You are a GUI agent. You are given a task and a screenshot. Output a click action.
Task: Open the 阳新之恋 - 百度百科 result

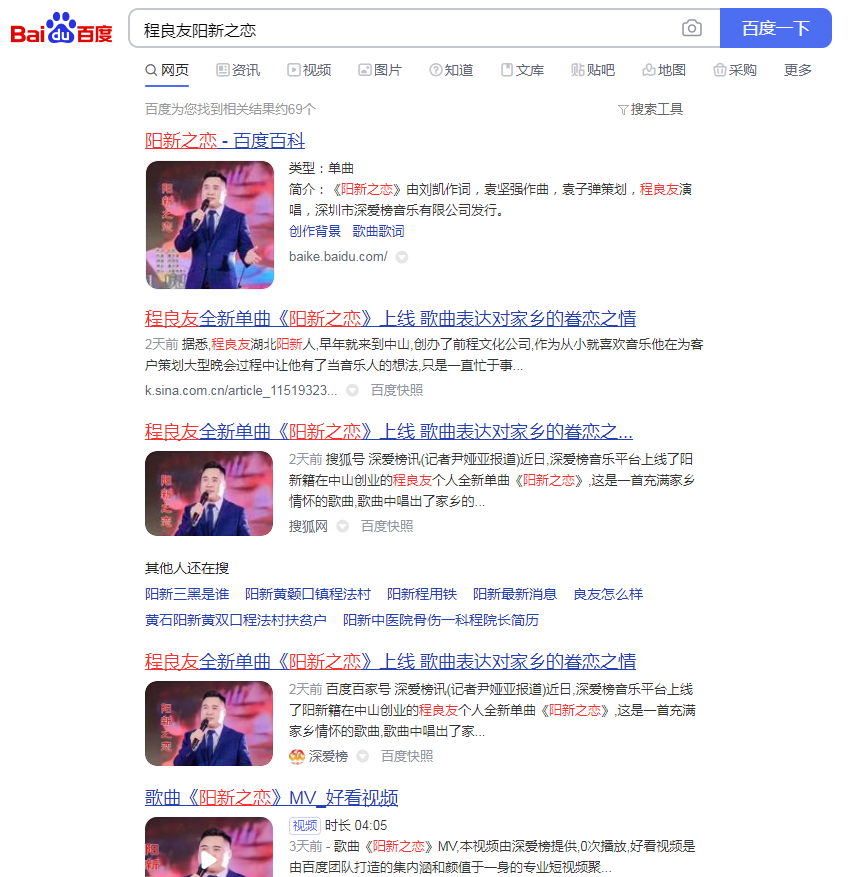[225, 141]
